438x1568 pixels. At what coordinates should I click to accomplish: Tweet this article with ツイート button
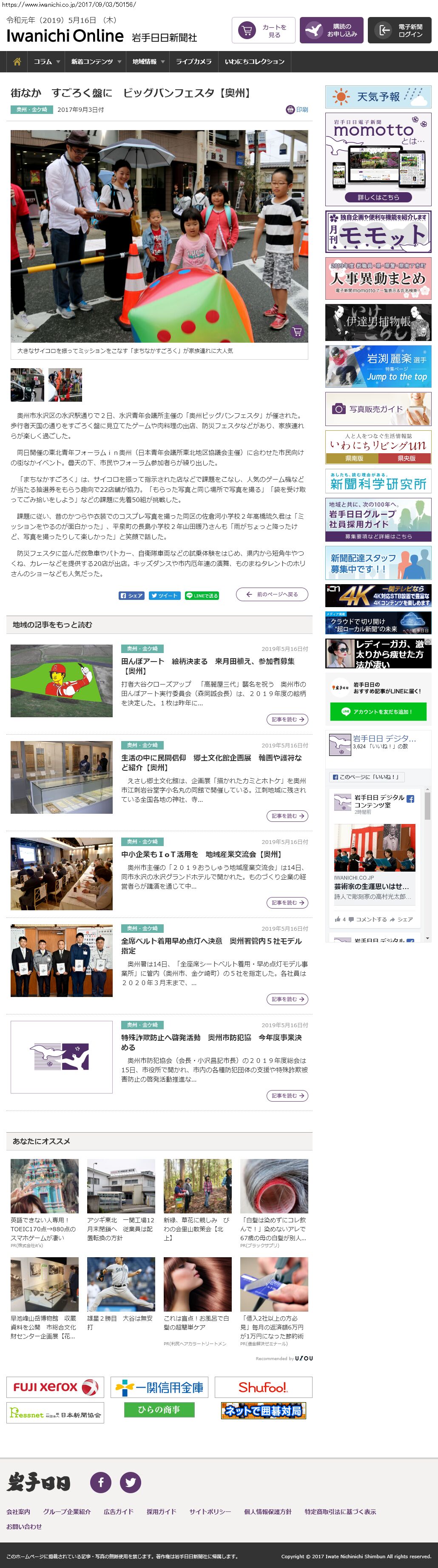click(x=164, y=595)
